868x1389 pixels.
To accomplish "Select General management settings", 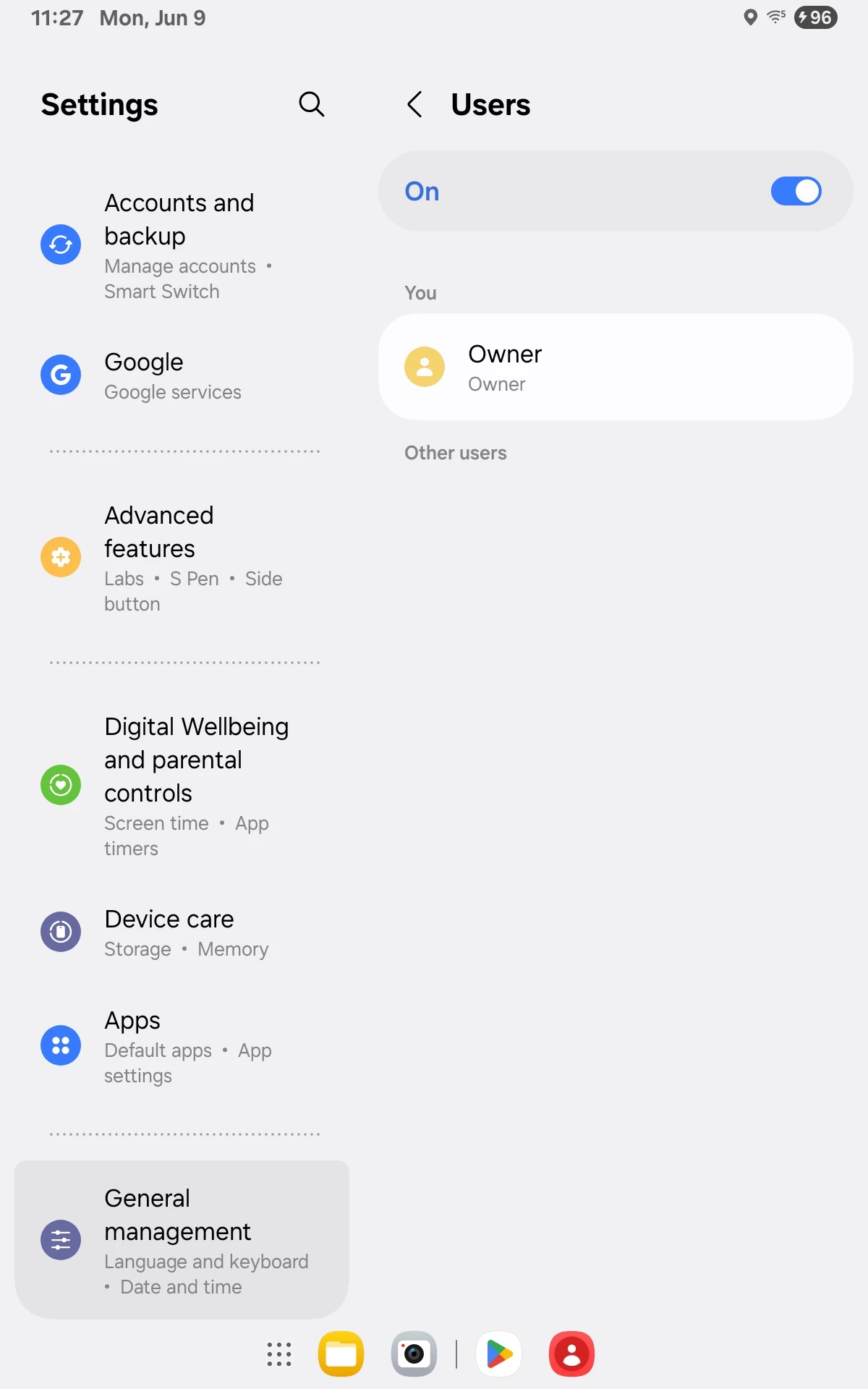I will [x=181, y=1239].
